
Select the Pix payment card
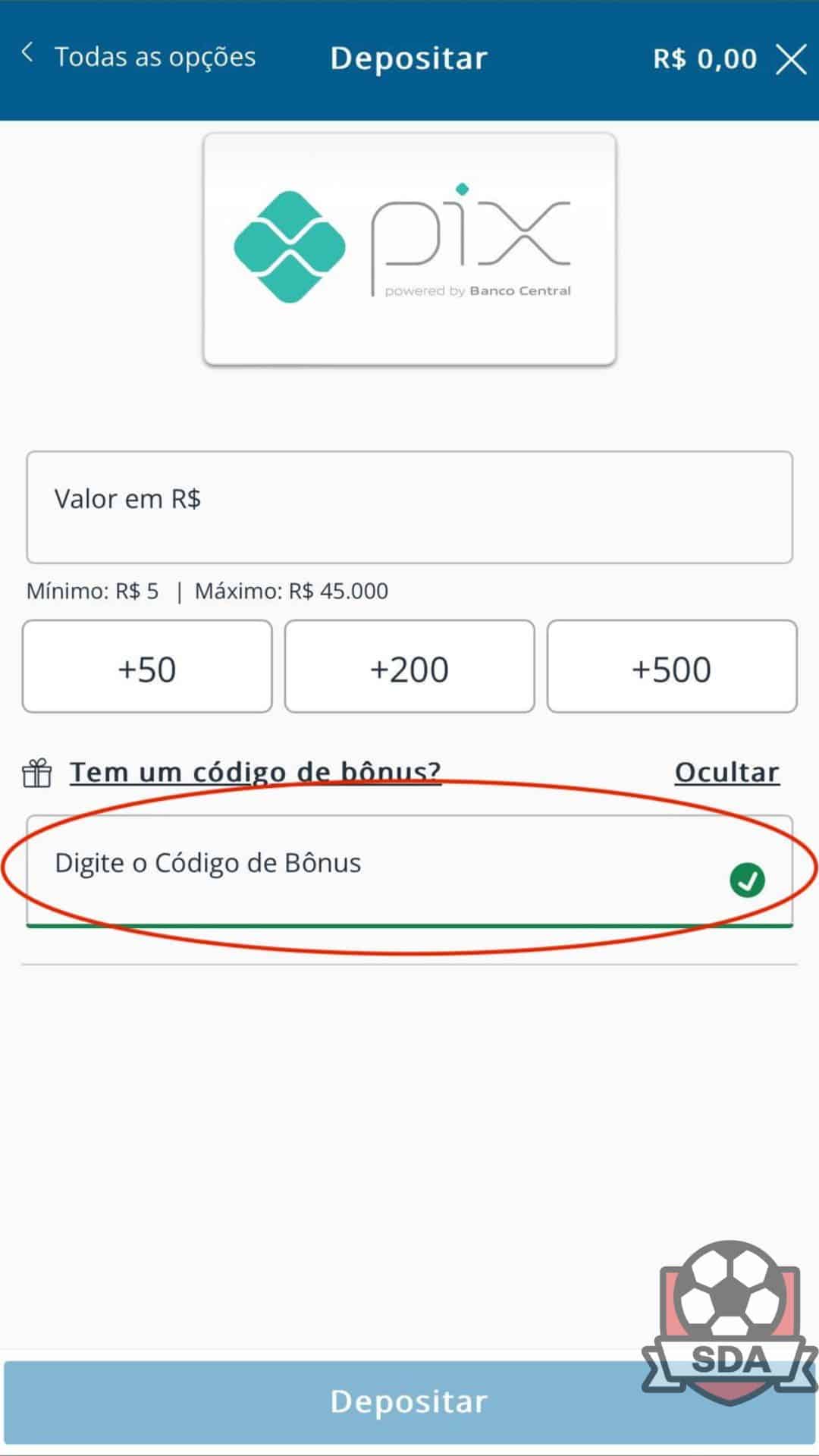pyautogui.click(x=409, y=249)
